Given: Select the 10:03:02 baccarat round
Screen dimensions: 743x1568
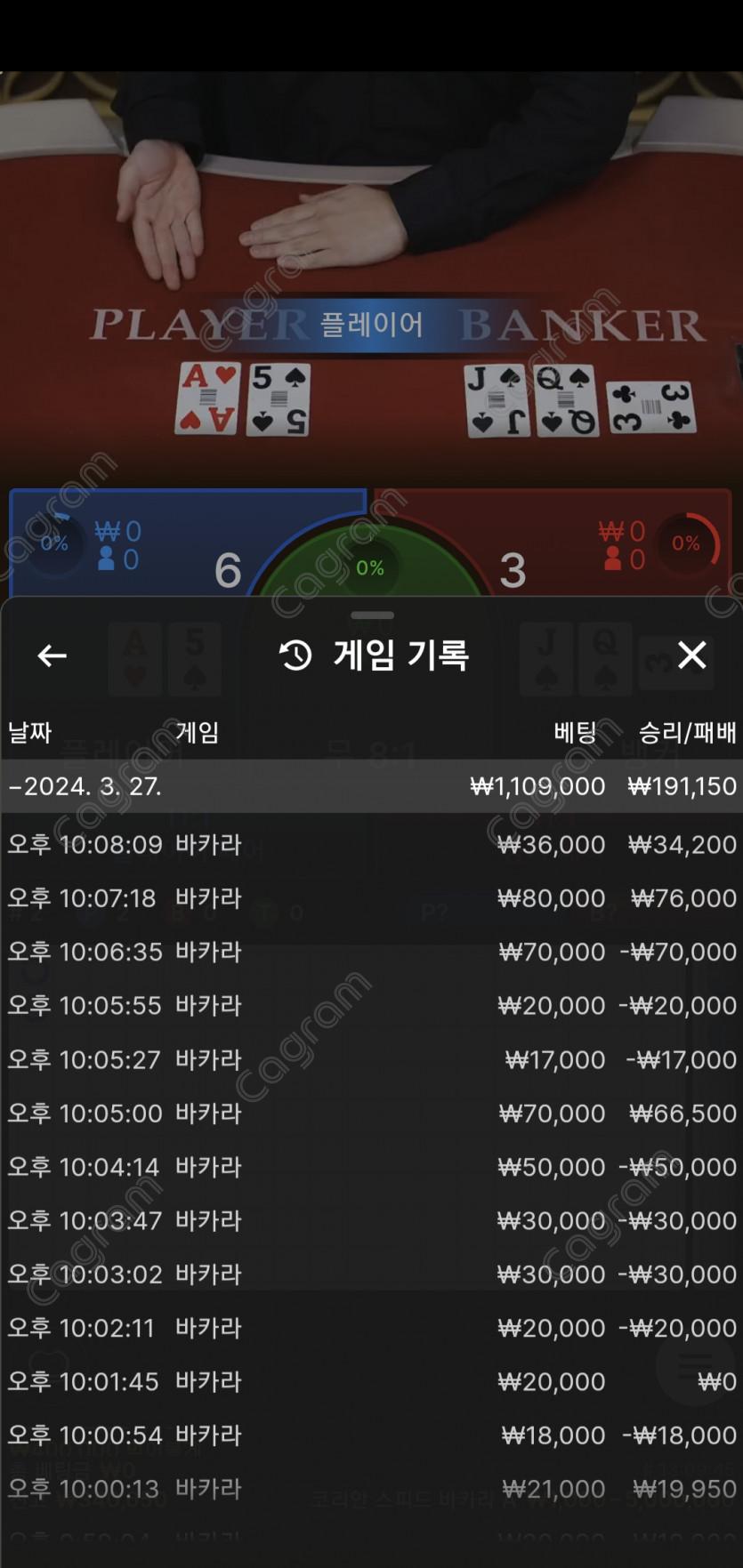Looking at the screenshot, I should tap(371, 1275).
